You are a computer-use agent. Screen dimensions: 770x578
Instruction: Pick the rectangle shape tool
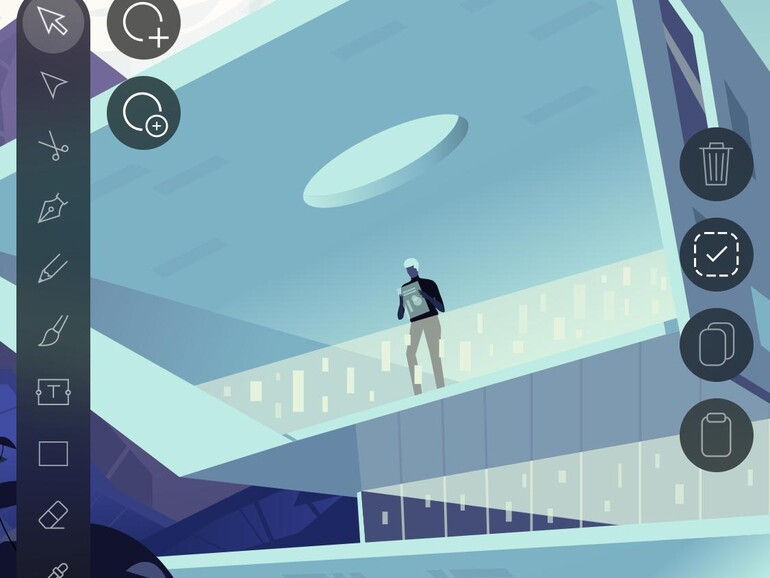53,454
